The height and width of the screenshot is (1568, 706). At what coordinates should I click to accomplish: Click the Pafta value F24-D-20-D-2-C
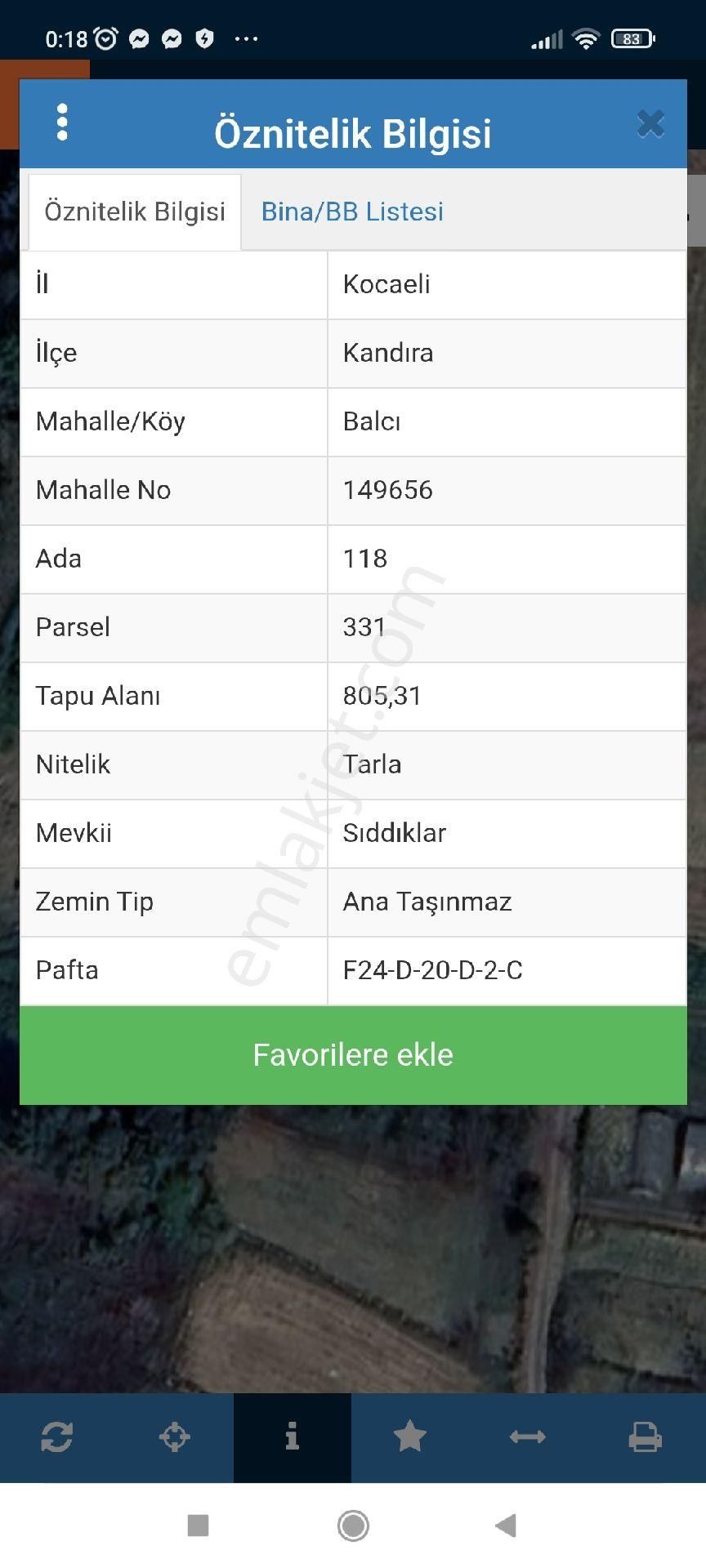pos(434,970)
